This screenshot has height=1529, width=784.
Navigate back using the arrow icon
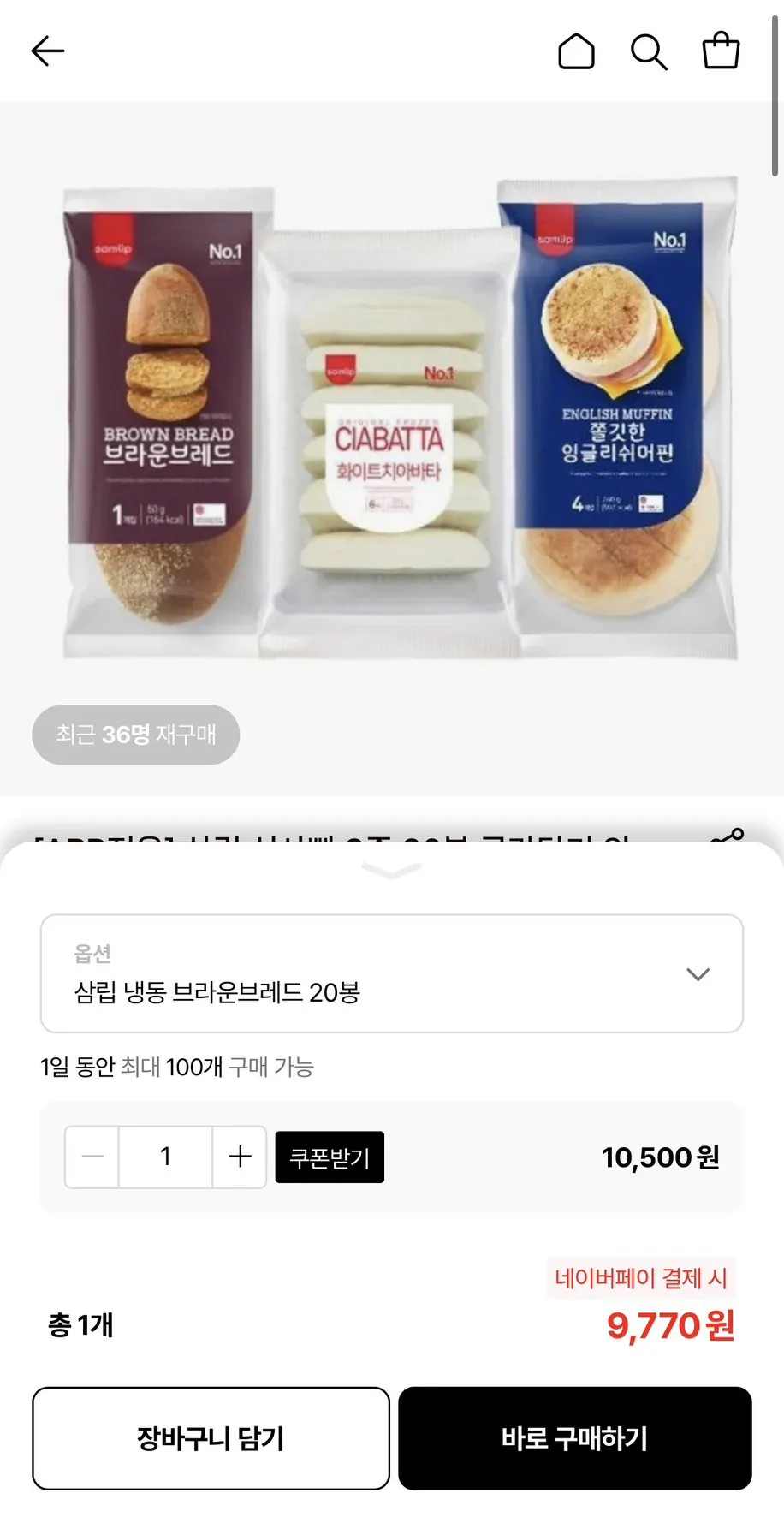tap(47, 50)
